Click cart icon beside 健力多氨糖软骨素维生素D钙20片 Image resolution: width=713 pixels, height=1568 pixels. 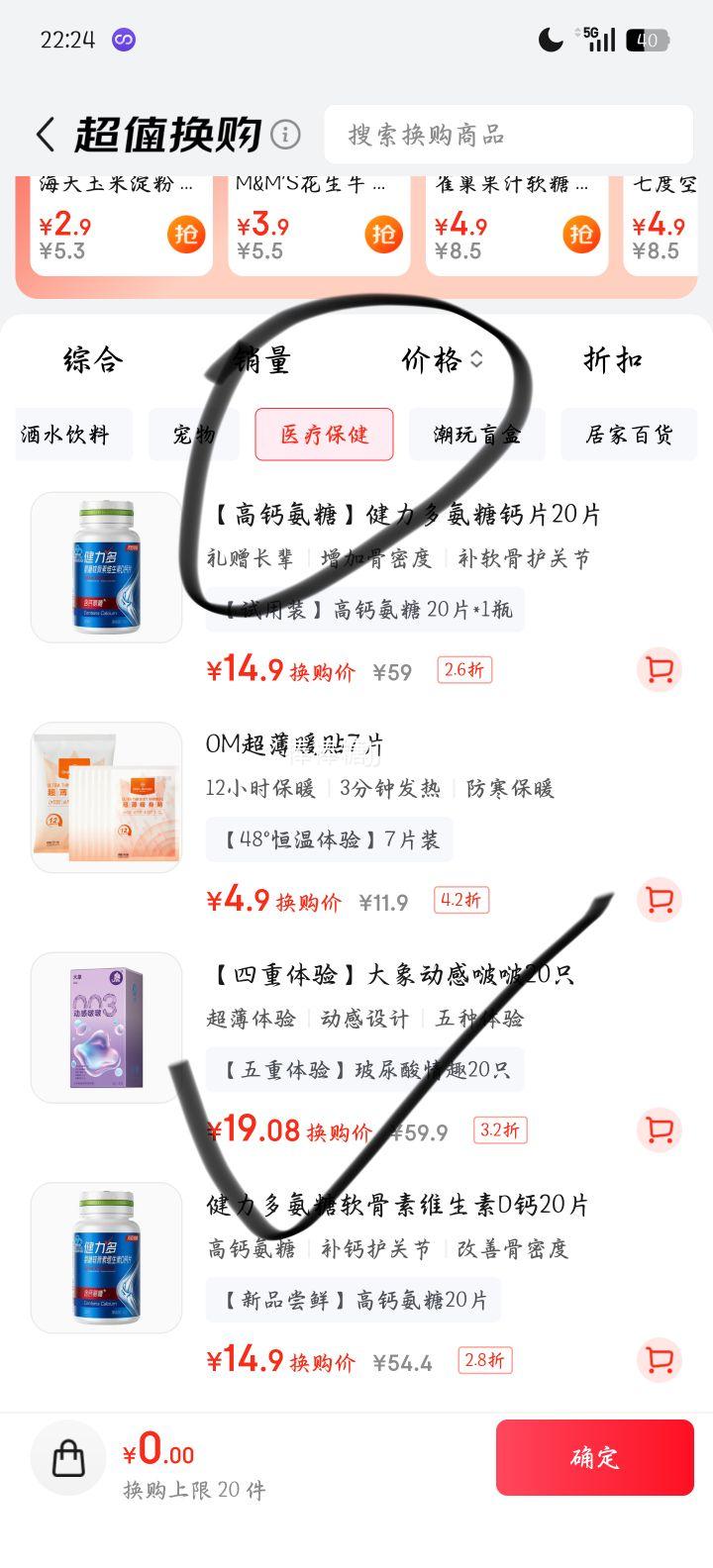[x=660, y=1361]
